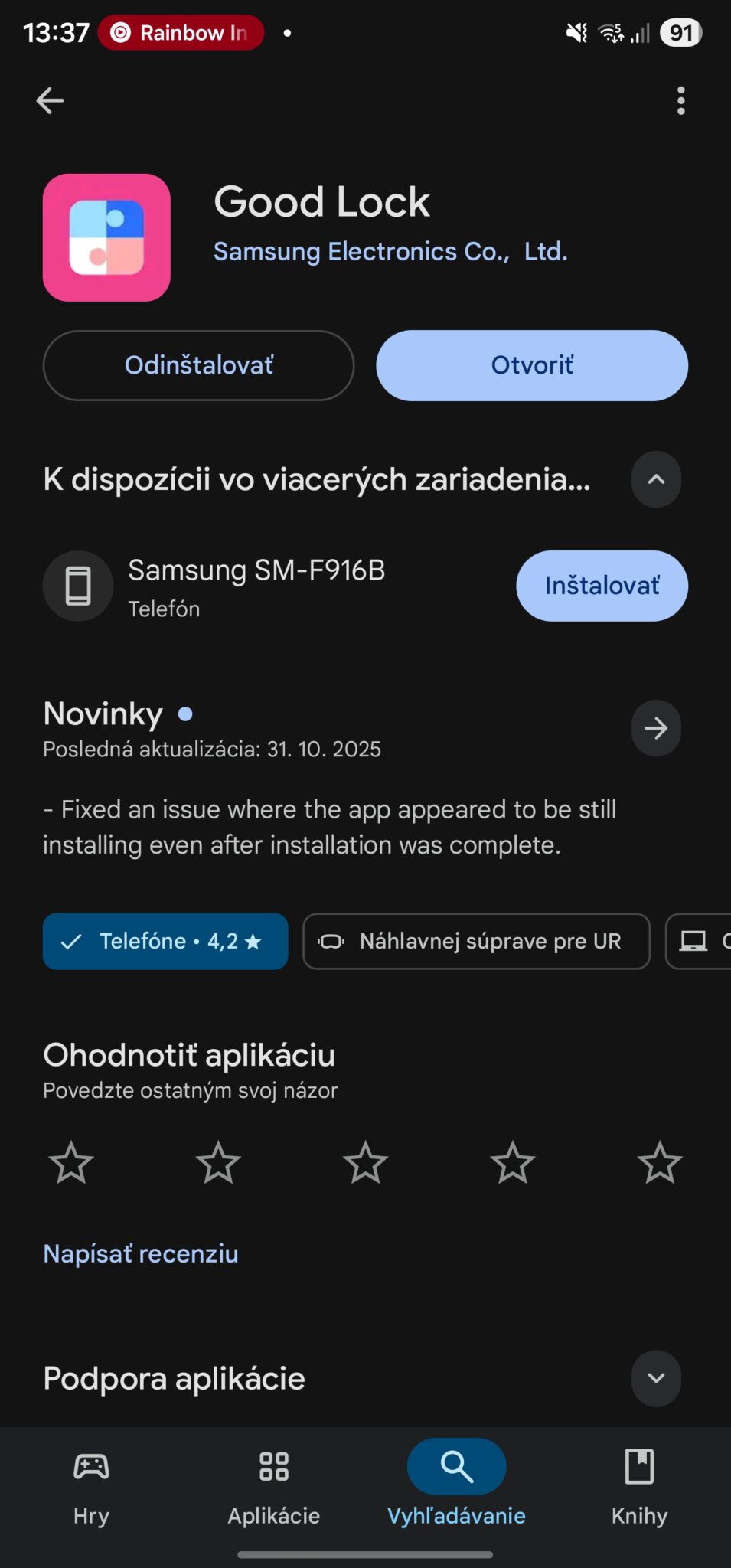Viewport: 731px width, 1568px height.
Task: Tap Odinštalovať to uninstall Good Lock
Action: click(x=198, y=365)
